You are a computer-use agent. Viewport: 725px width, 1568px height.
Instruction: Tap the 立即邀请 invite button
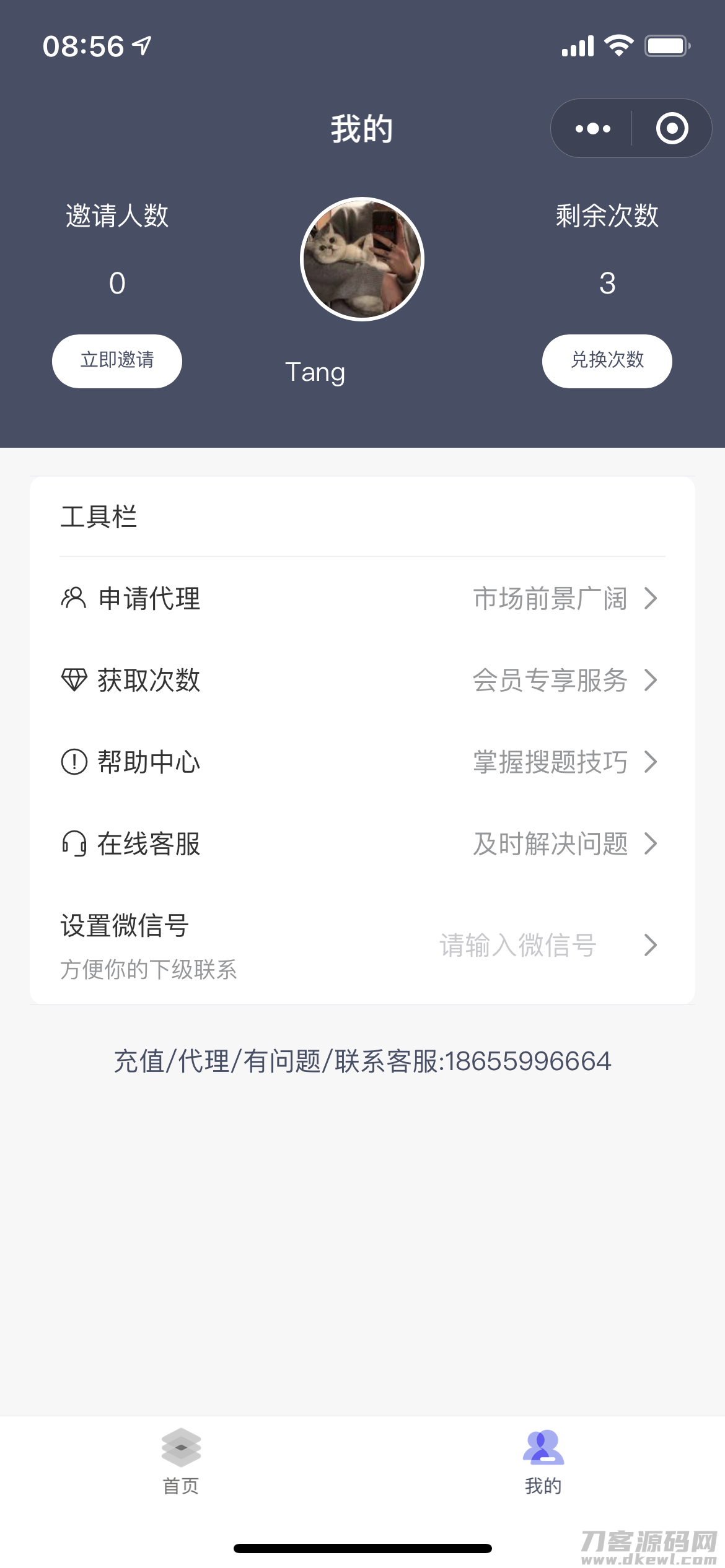coord(117,361)
